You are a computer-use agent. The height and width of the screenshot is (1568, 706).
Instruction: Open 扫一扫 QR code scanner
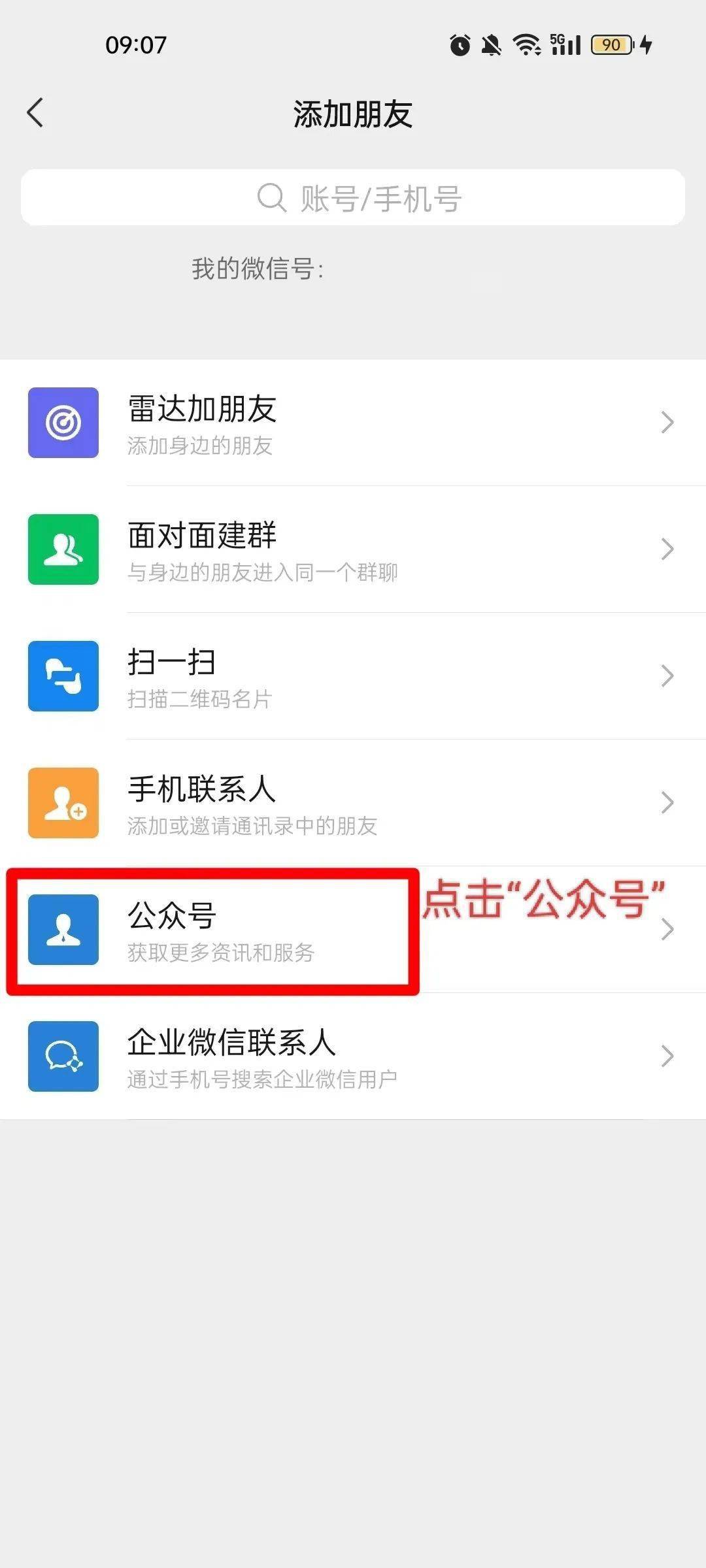(353, 676)
